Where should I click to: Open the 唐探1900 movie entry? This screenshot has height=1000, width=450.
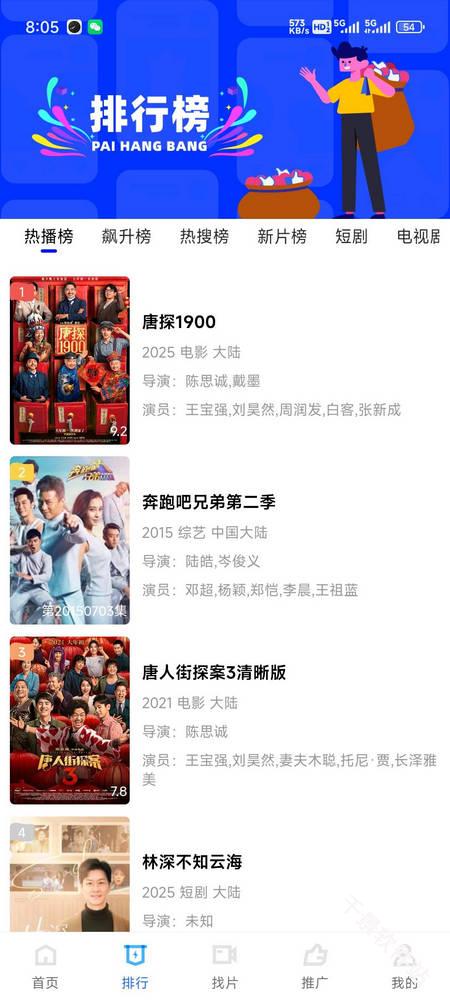click(x=225, y=360)
